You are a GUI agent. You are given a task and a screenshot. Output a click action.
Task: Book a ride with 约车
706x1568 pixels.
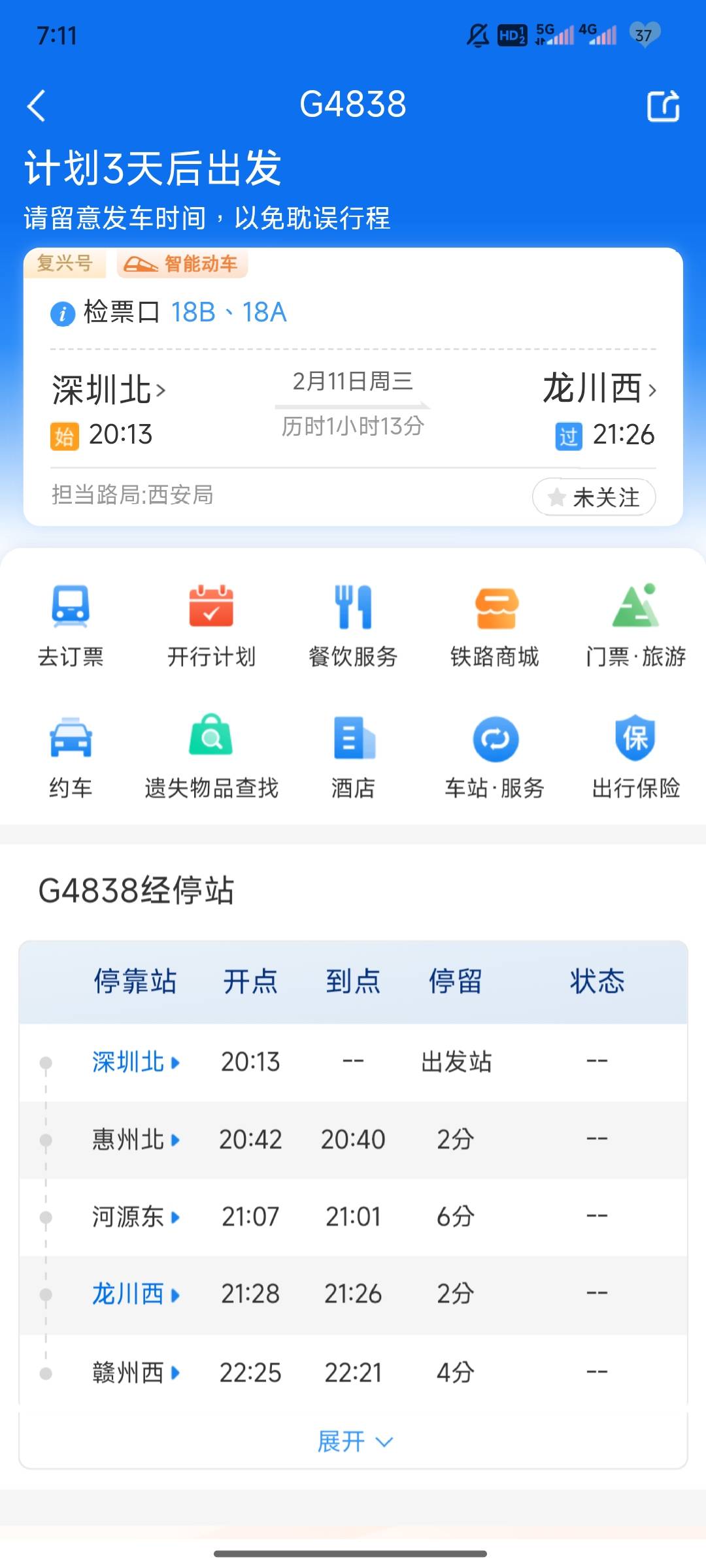71,757
